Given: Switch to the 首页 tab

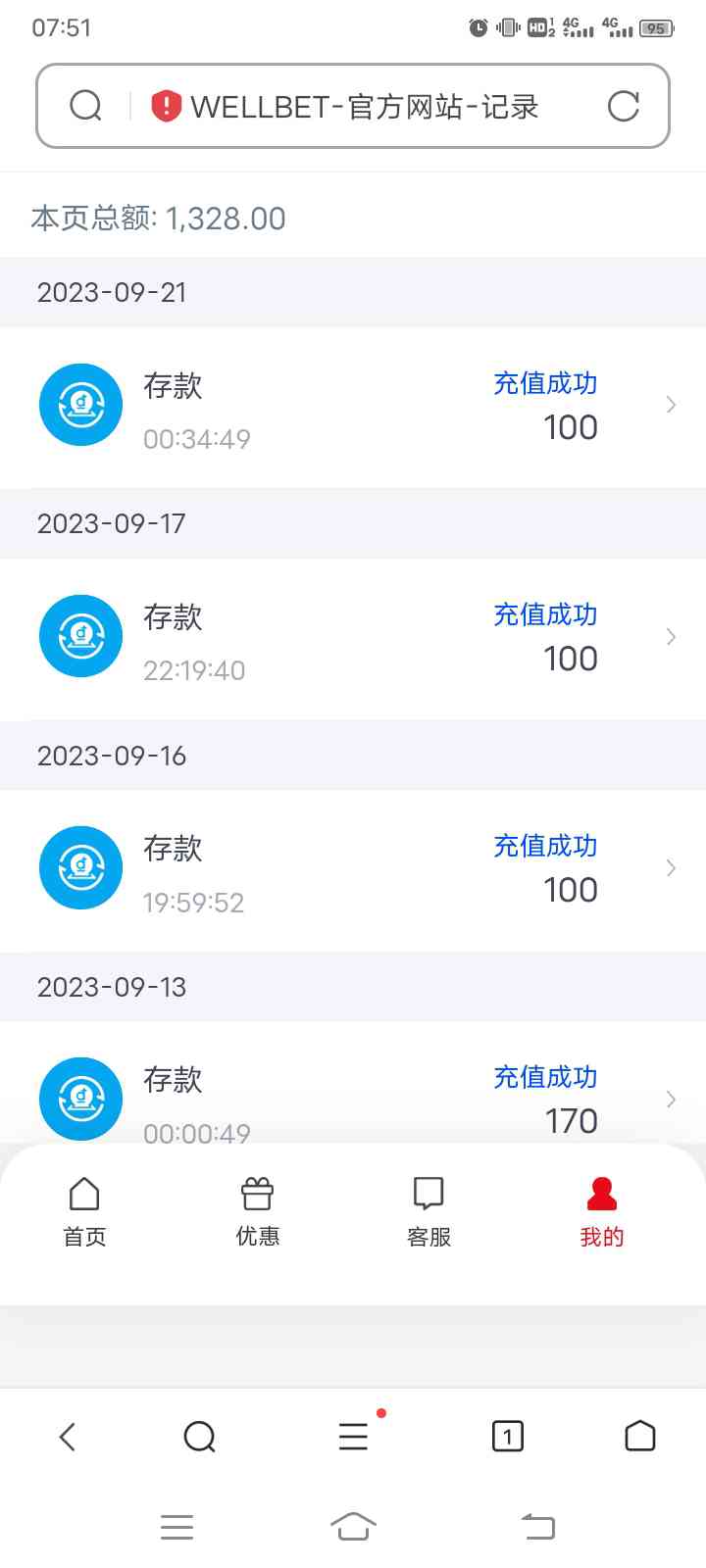Looking at the screenshot, I should pyautogui.click(x=84, y=1212).
